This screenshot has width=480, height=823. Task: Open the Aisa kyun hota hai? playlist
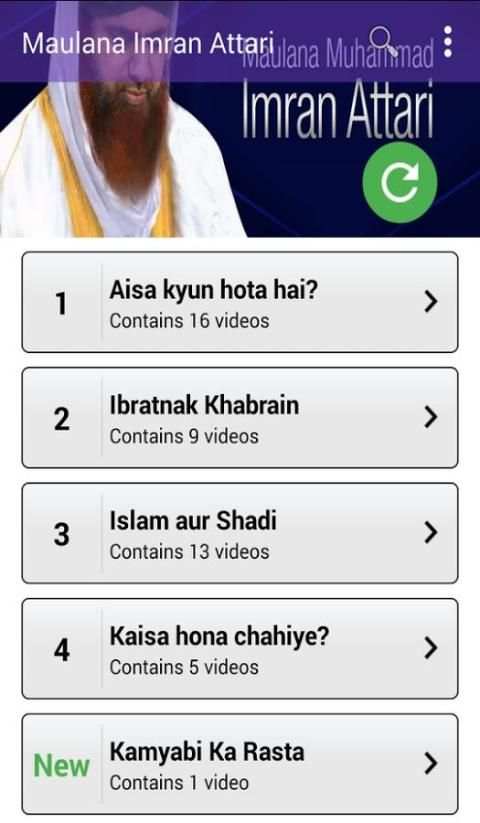coord(240,302)
